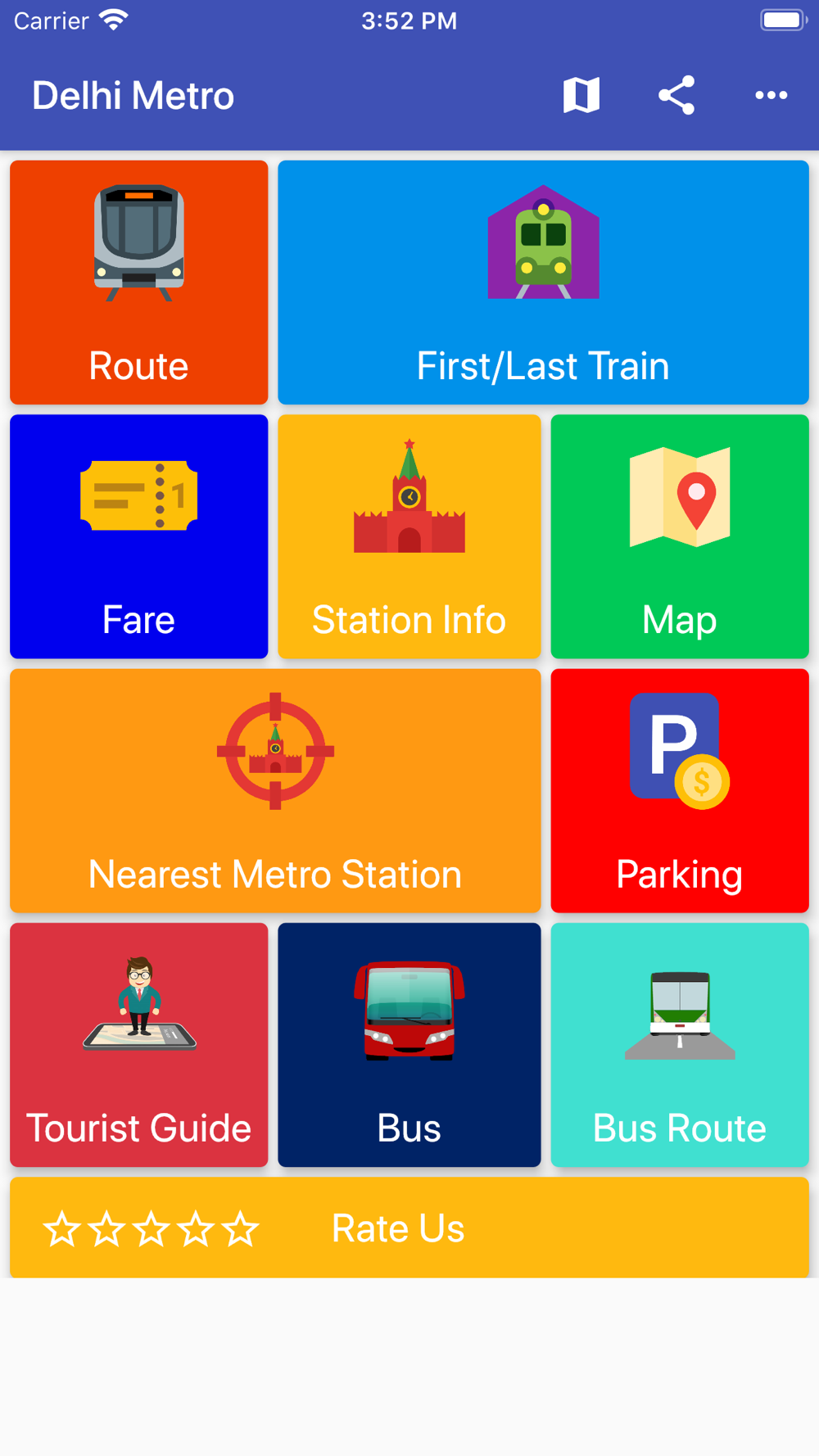Open Parking information
819x1456 pixels.
tap(680, 791)
